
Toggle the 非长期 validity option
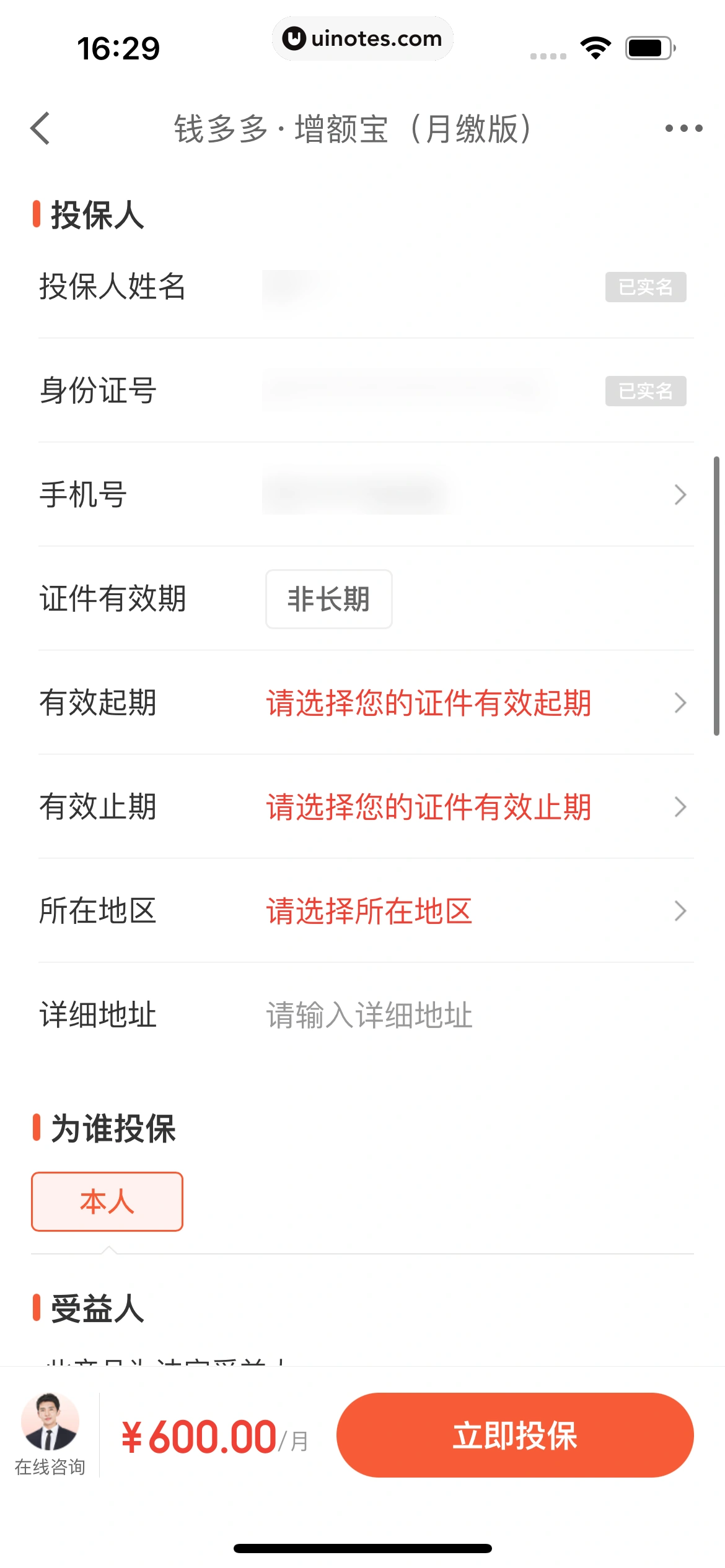click(x=328, y=599)
